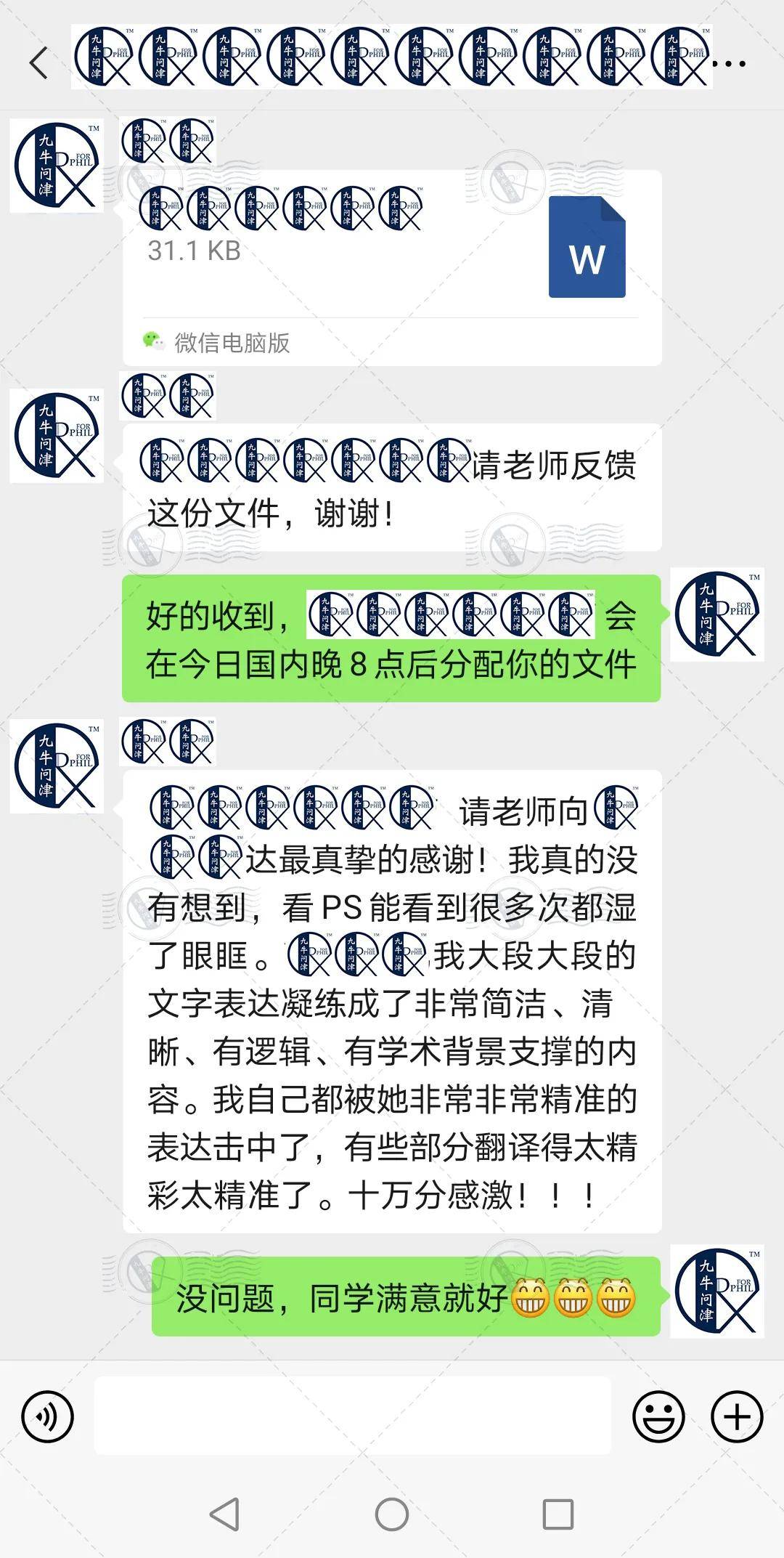Open the emoji picker
This screenshot has width=784, height=1558.
(x=658, y=1416)
